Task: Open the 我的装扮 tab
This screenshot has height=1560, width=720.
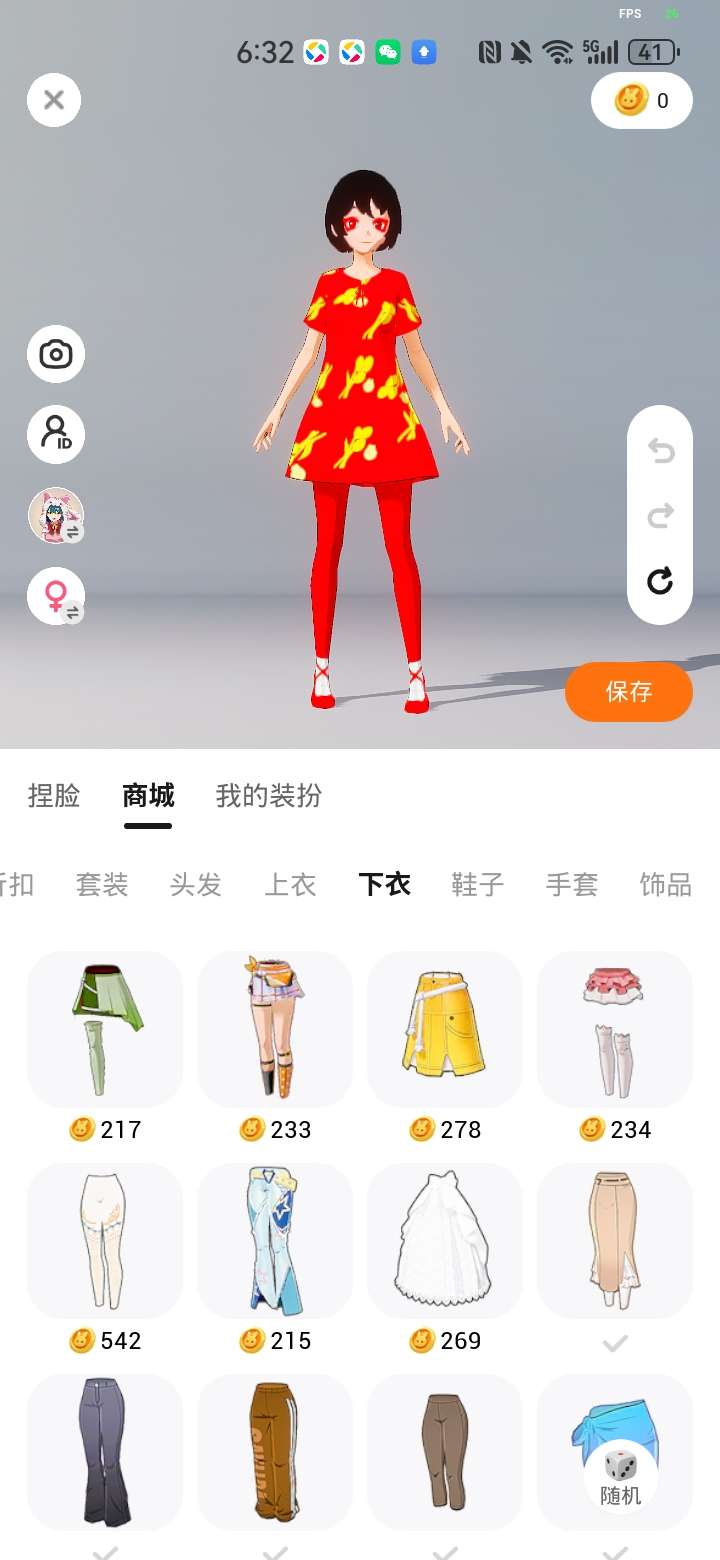Action: point(269,796)
